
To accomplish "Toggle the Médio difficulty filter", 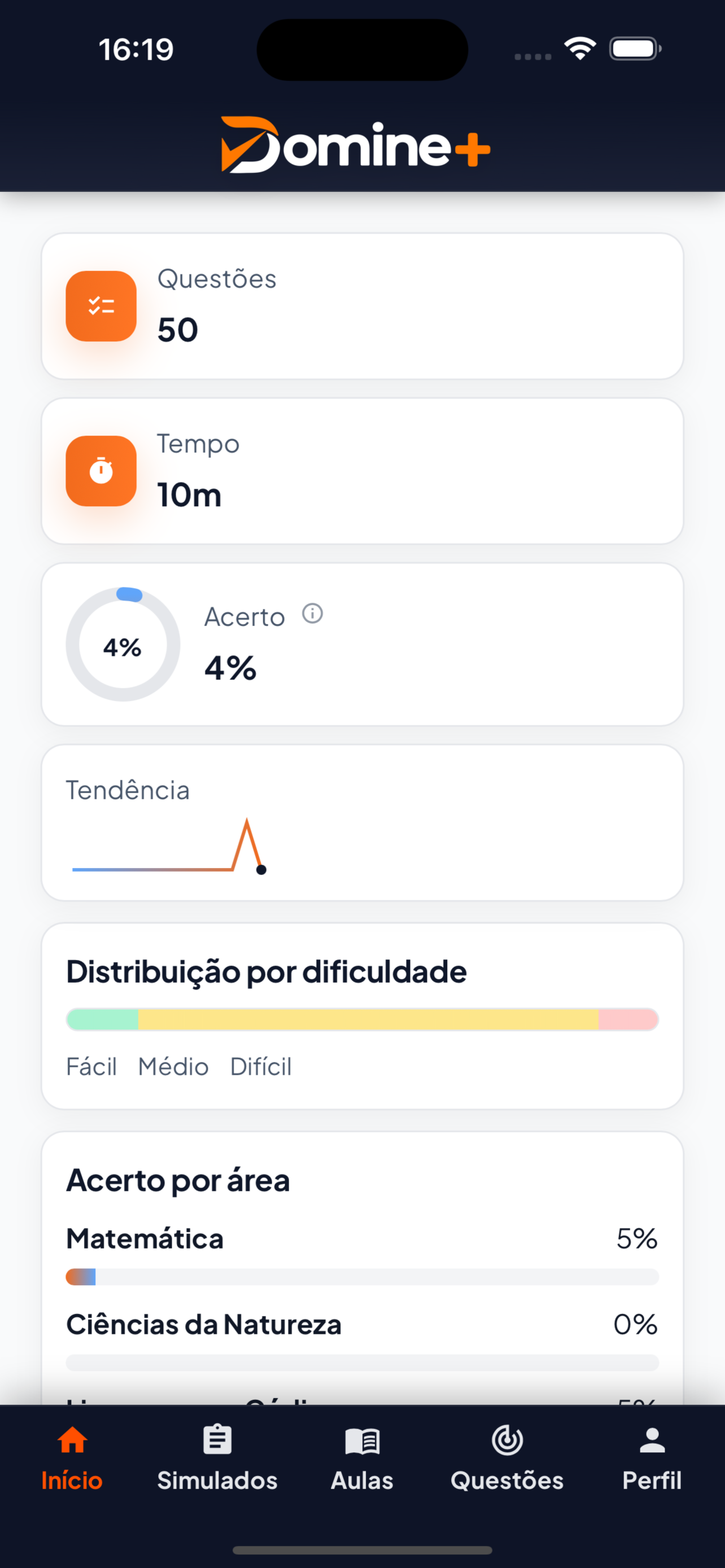I will 173,1066.
